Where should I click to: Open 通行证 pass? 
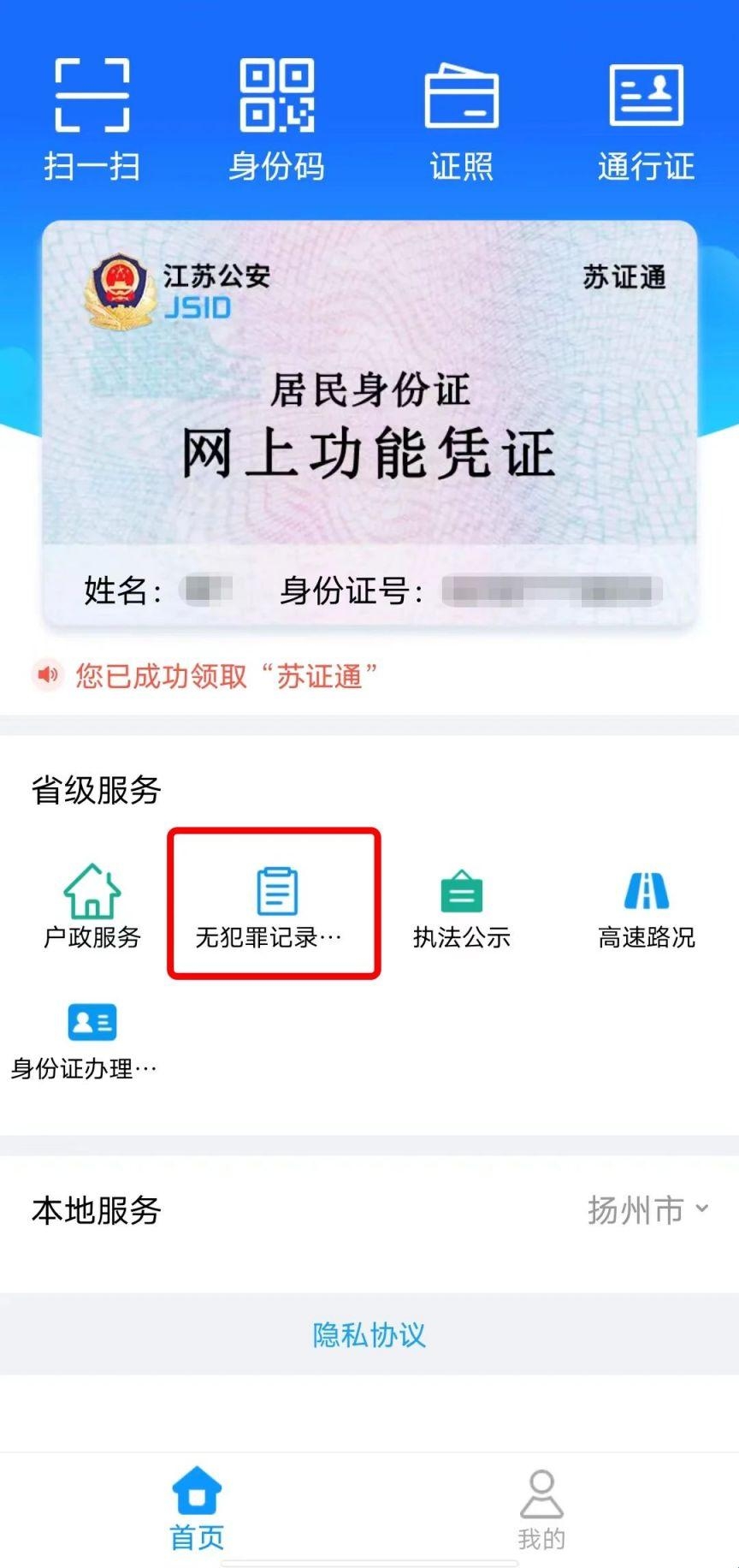(x=646, y=120)
